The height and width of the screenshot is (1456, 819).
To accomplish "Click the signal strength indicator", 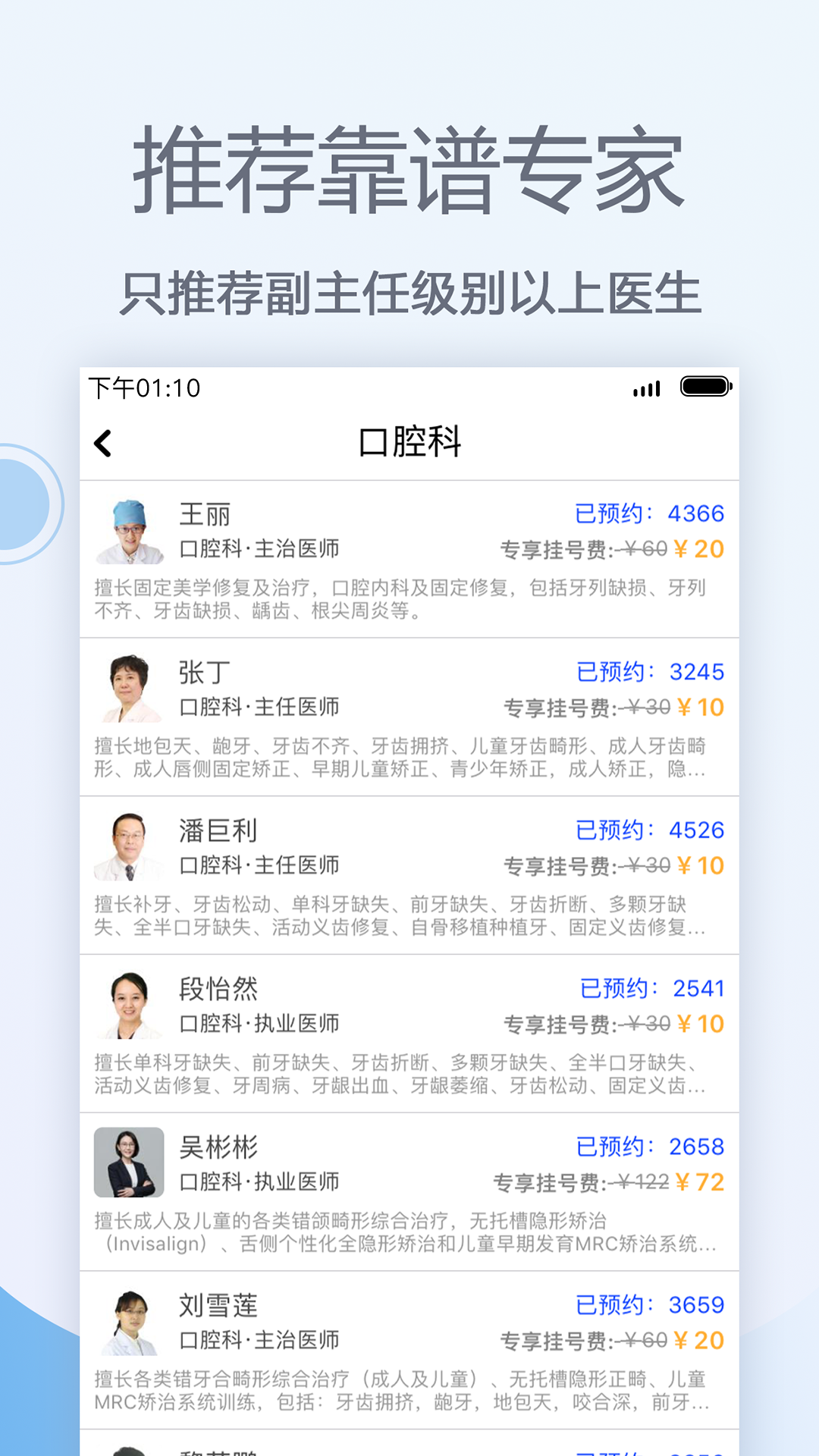I will tap(645, 388).
